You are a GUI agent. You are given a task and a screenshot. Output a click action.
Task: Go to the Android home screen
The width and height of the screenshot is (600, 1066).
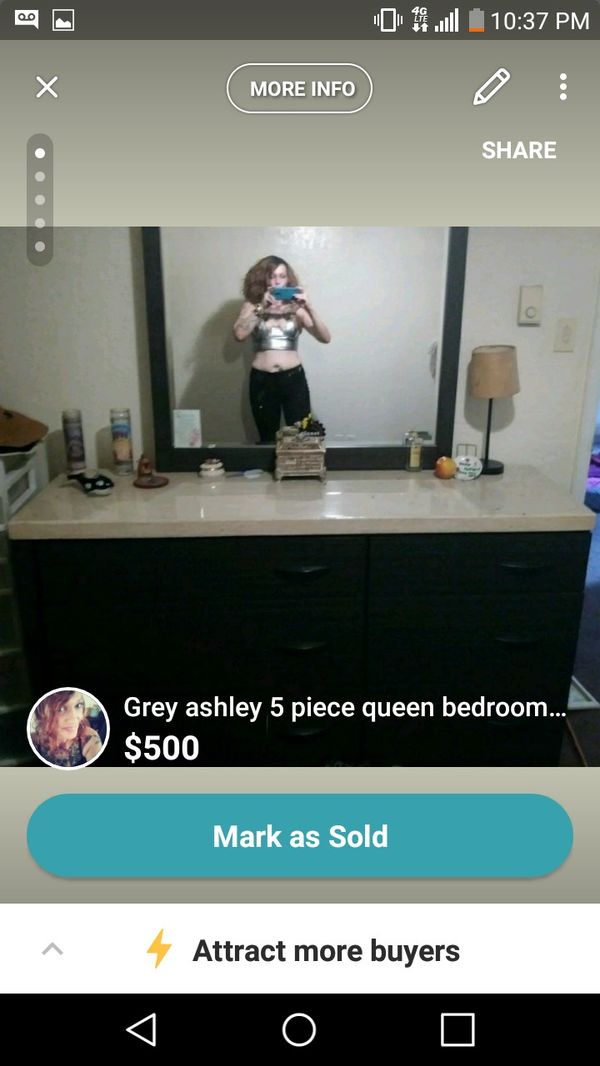click(299, 1029)
